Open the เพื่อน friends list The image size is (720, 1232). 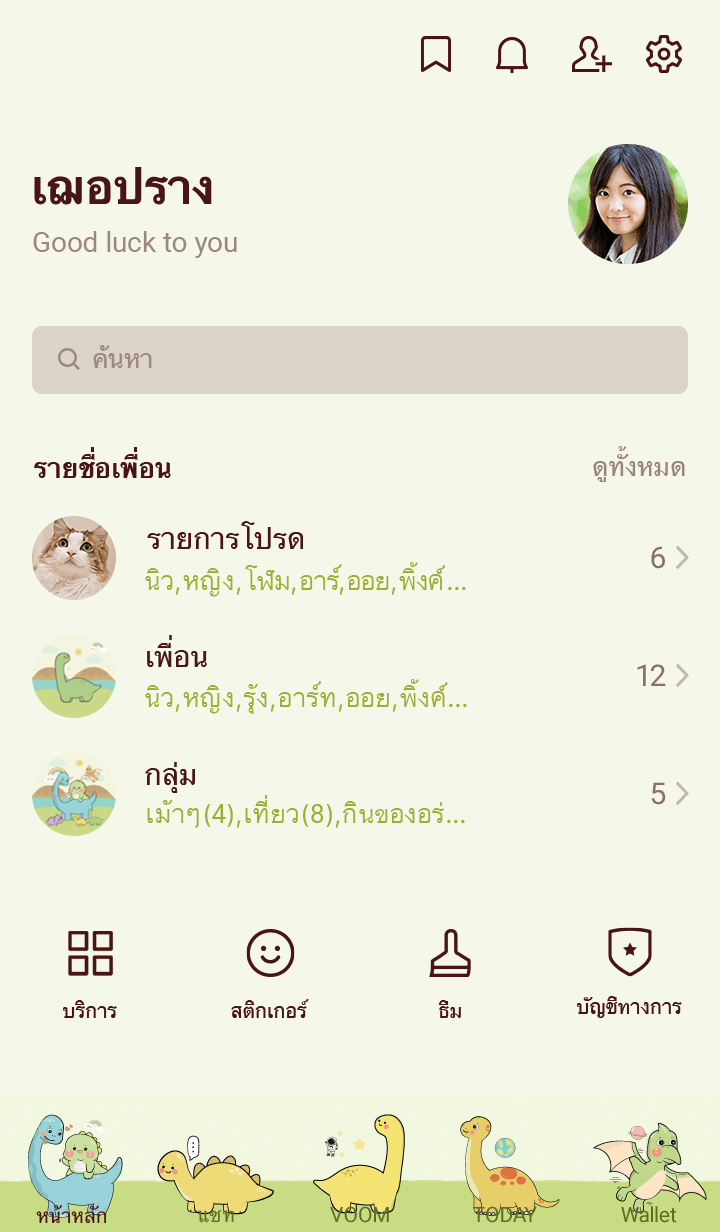pos(360,676)
